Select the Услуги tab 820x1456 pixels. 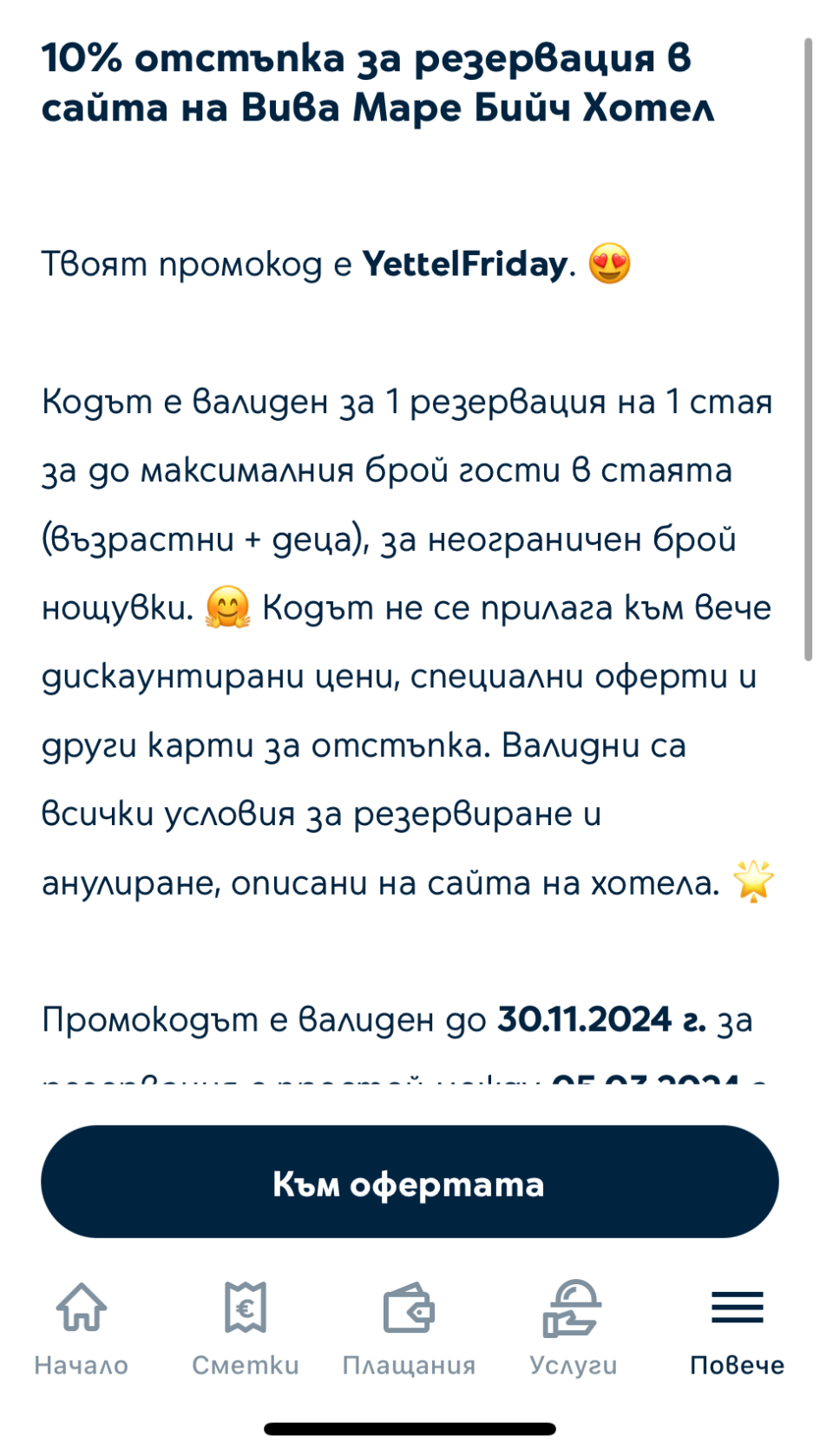[x=573, y=1327]
